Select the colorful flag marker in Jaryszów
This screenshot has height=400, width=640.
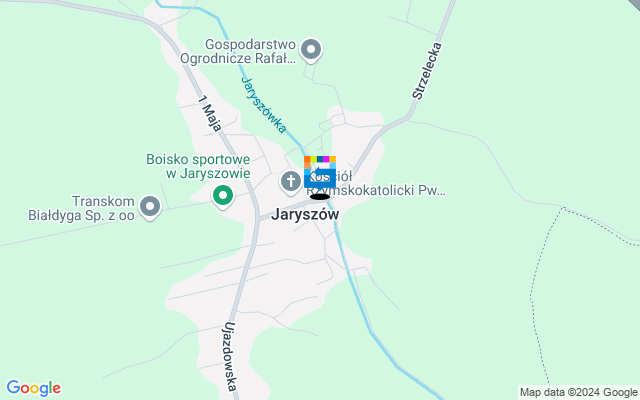320,170
